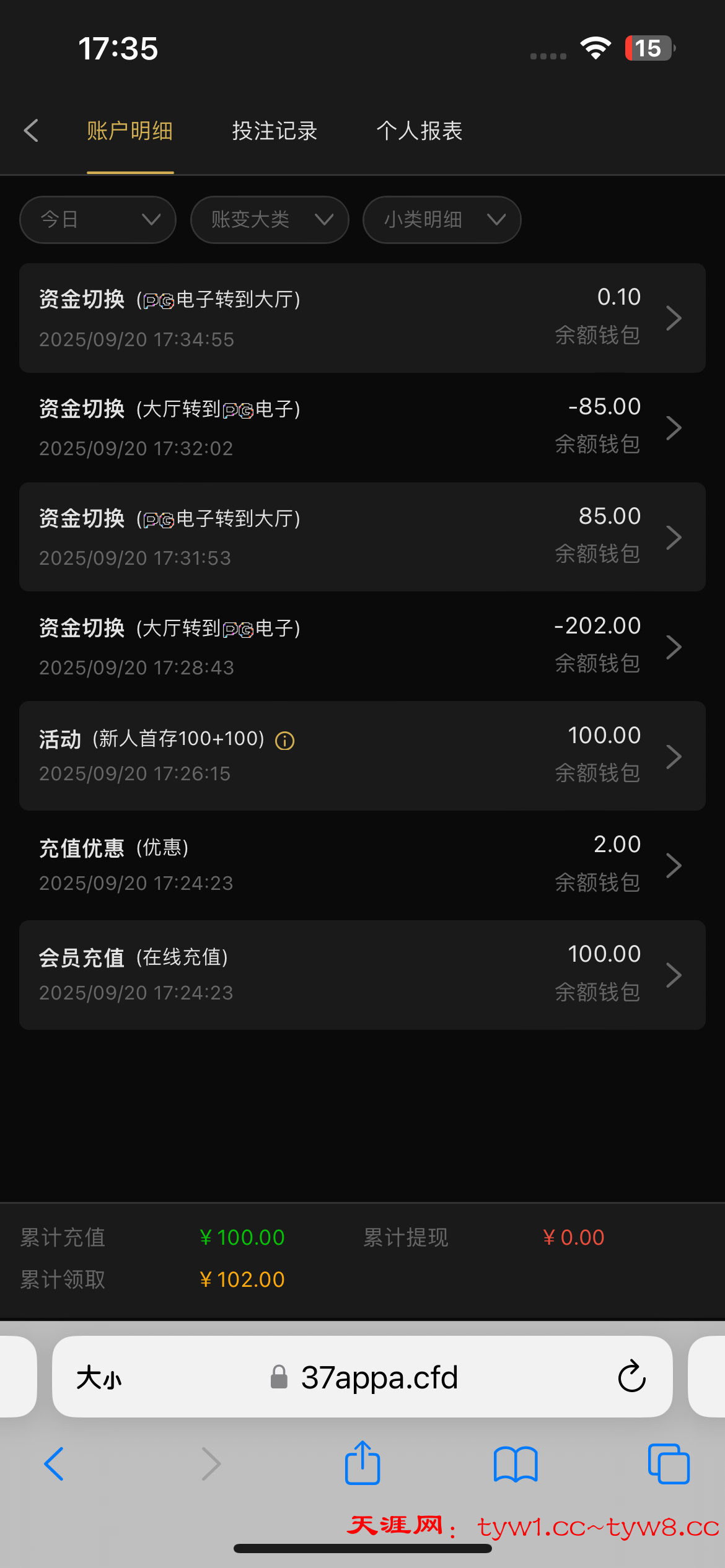Open the 会员充值 在线充值 record
This screenshot has height=1568, width=725.
(362, 975)
